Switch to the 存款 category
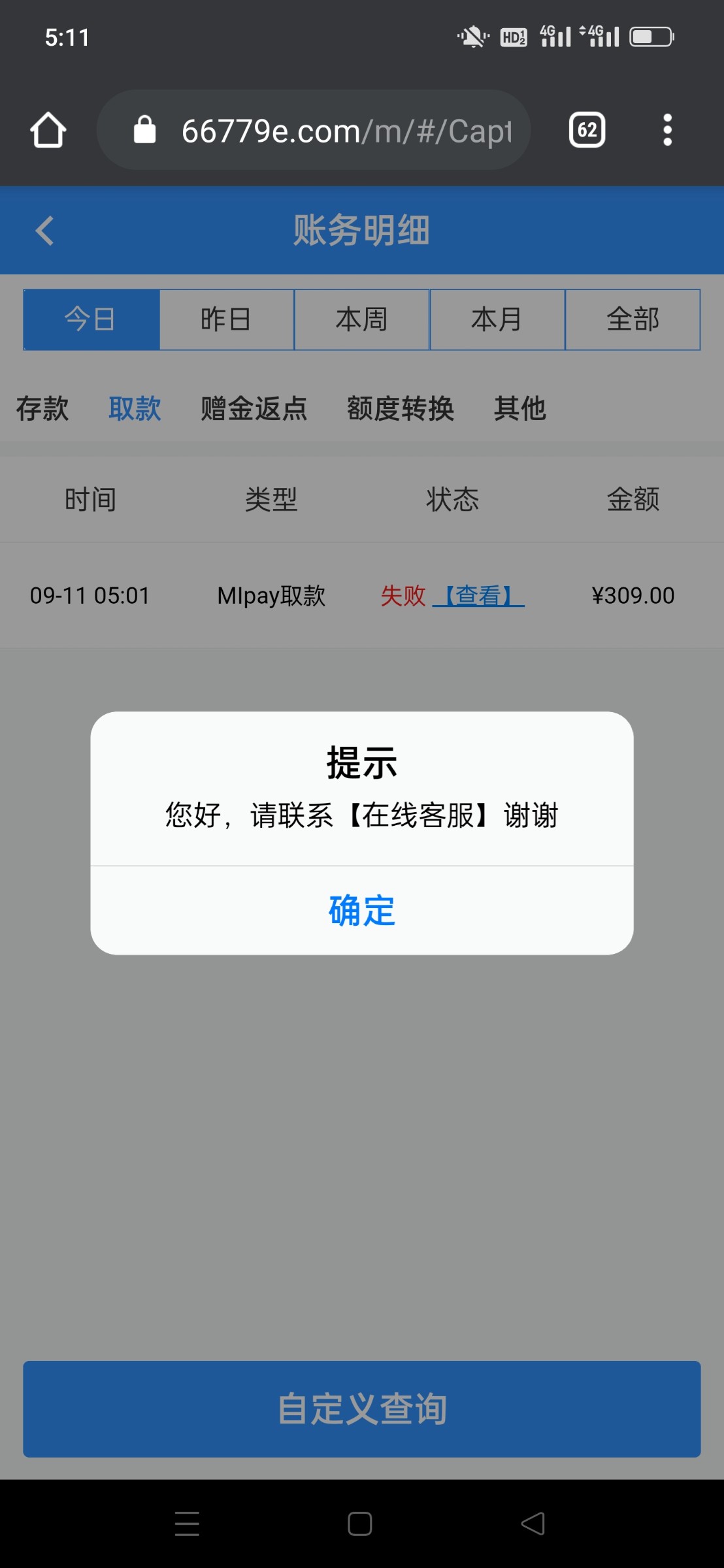 pos(42,409)
